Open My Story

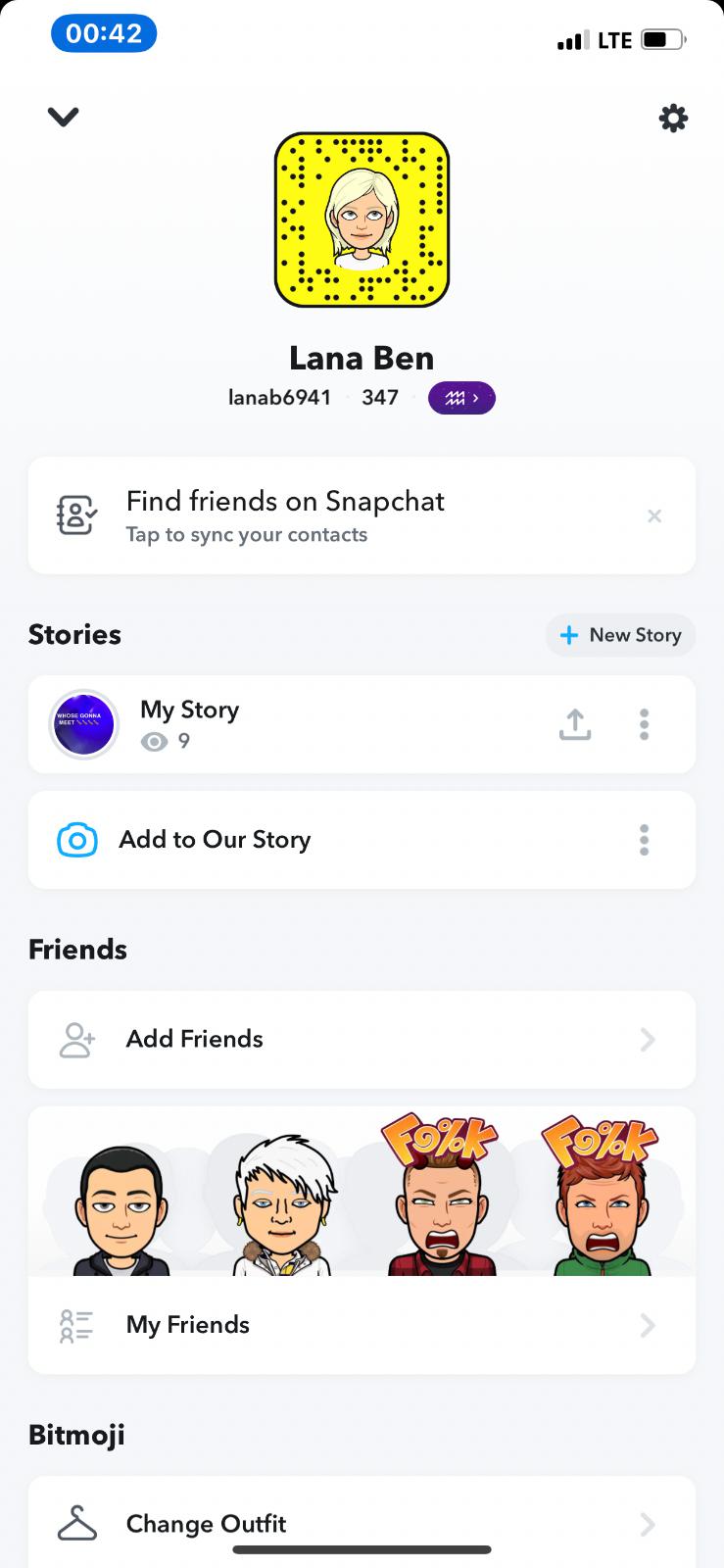(189, 724)
